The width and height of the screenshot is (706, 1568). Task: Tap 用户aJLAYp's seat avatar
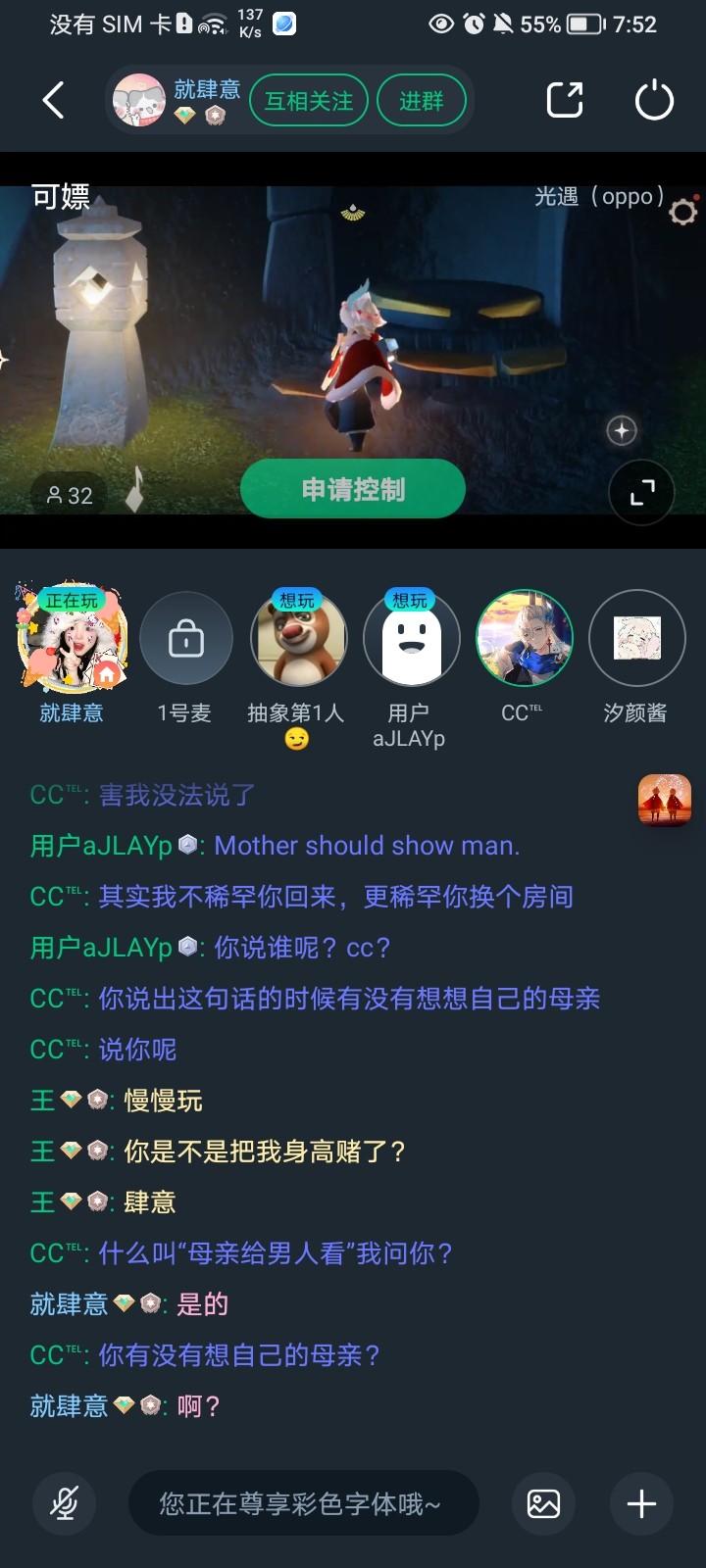click(x=411, y=640)
